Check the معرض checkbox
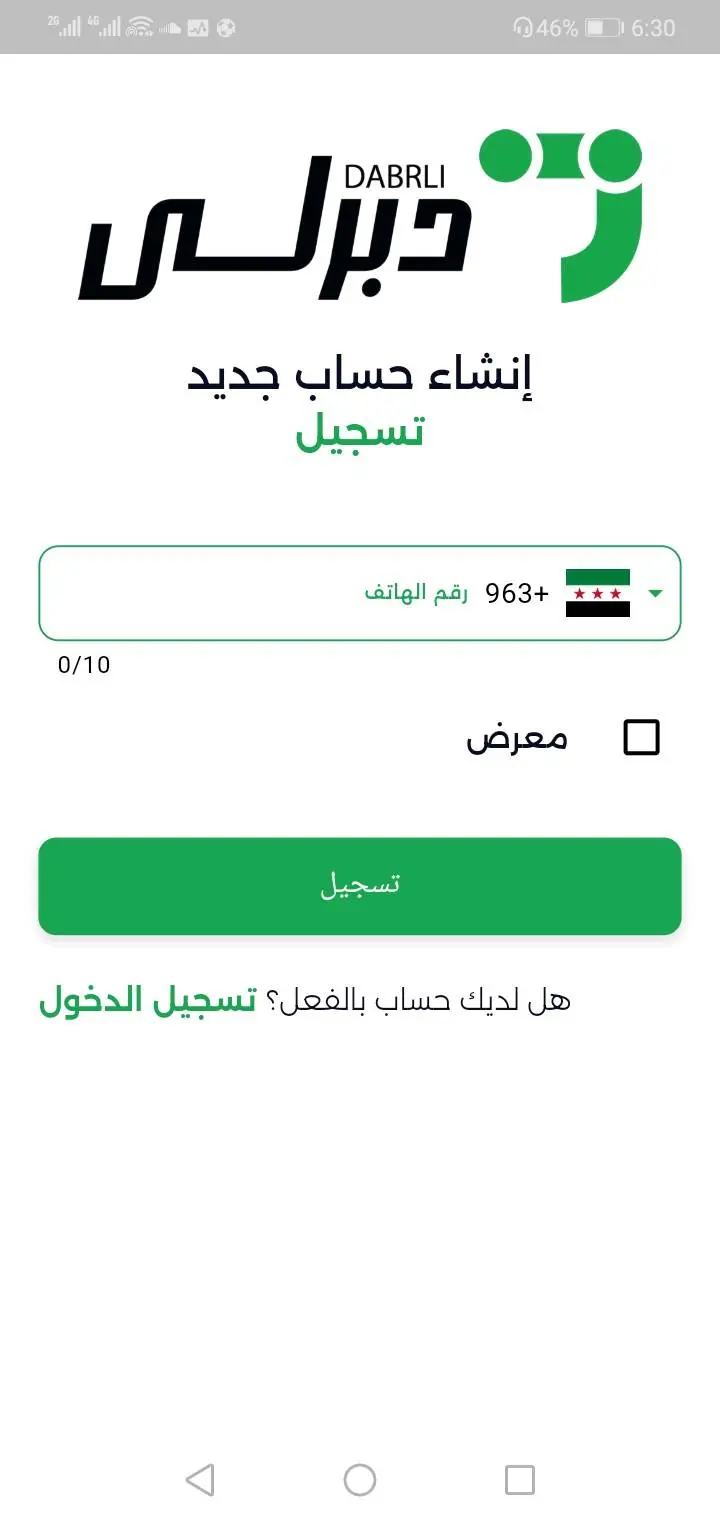The image size is (720, 1520). [x=641, y=738]
